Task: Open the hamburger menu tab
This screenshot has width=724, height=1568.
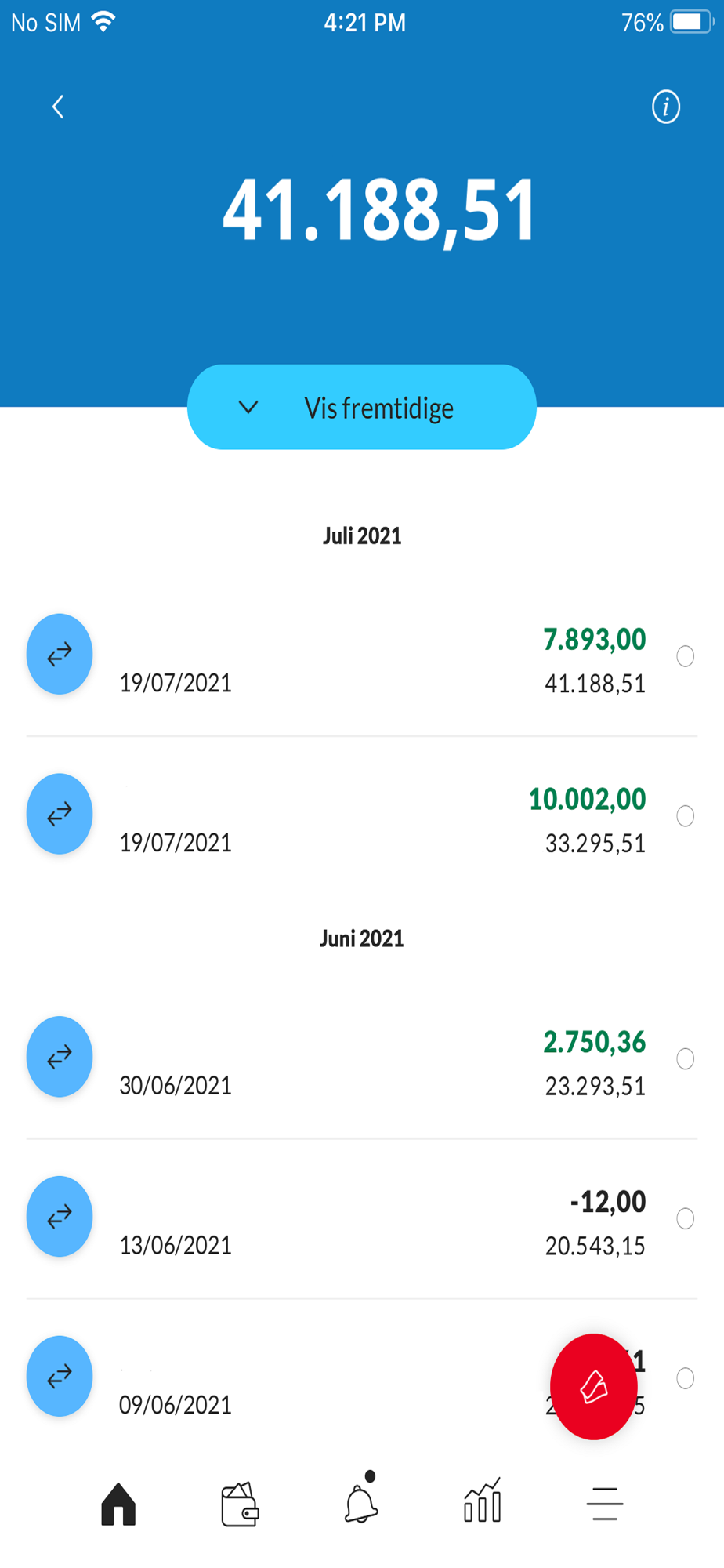Action: click(605, 1504)
